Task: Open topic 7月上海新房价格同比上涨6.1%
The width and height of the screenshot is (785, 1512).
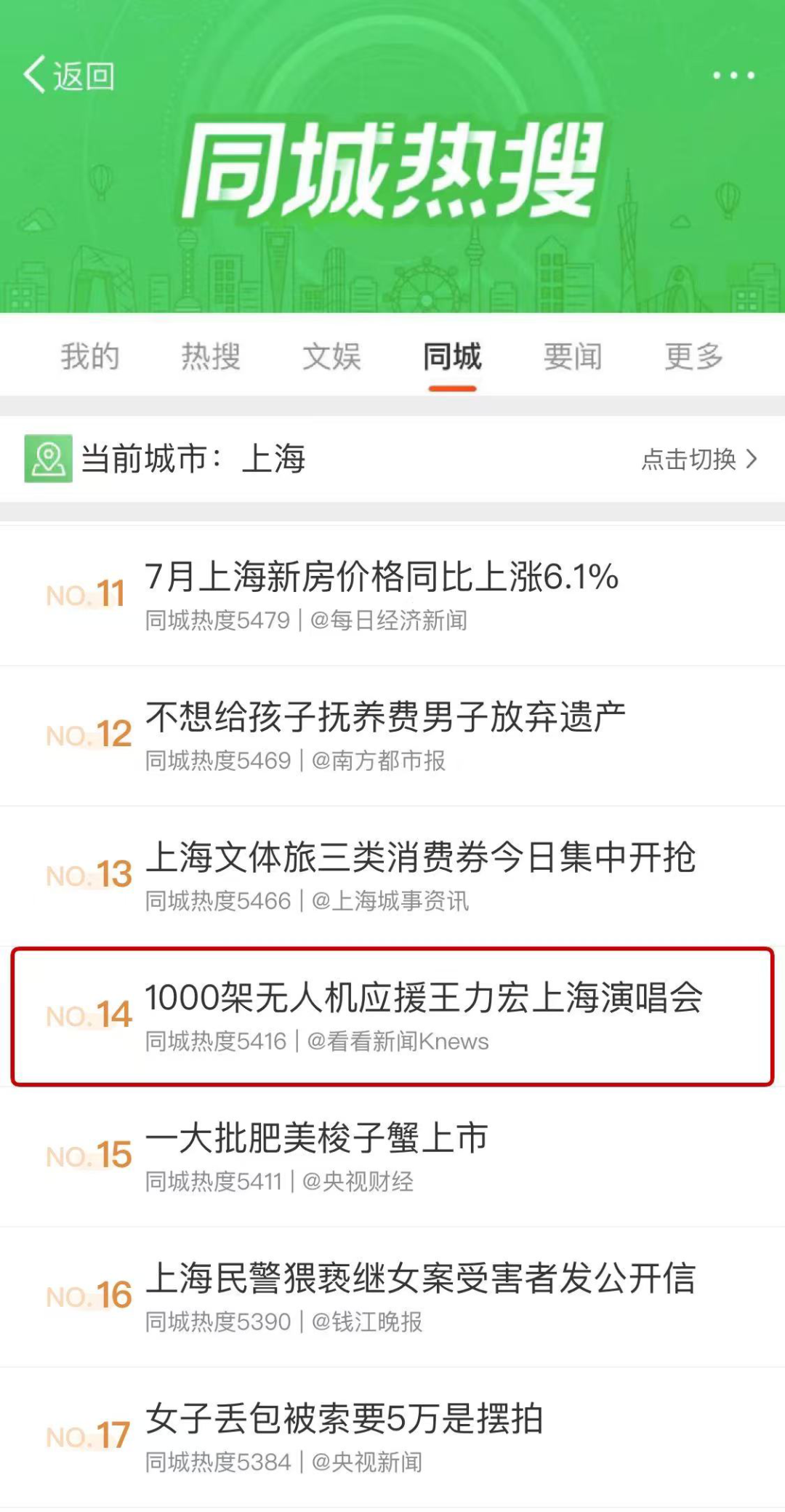Action: (382, 577)
